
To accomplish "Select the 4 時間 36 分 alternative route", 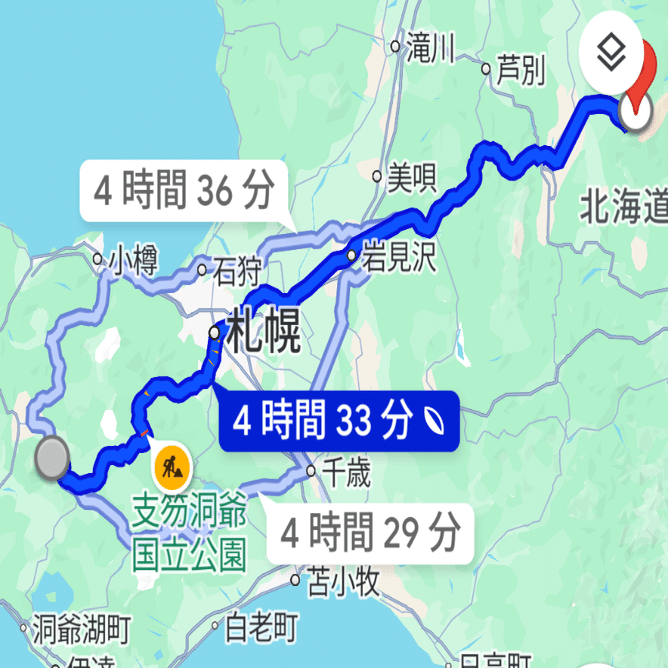I will (x=184, y=190).
